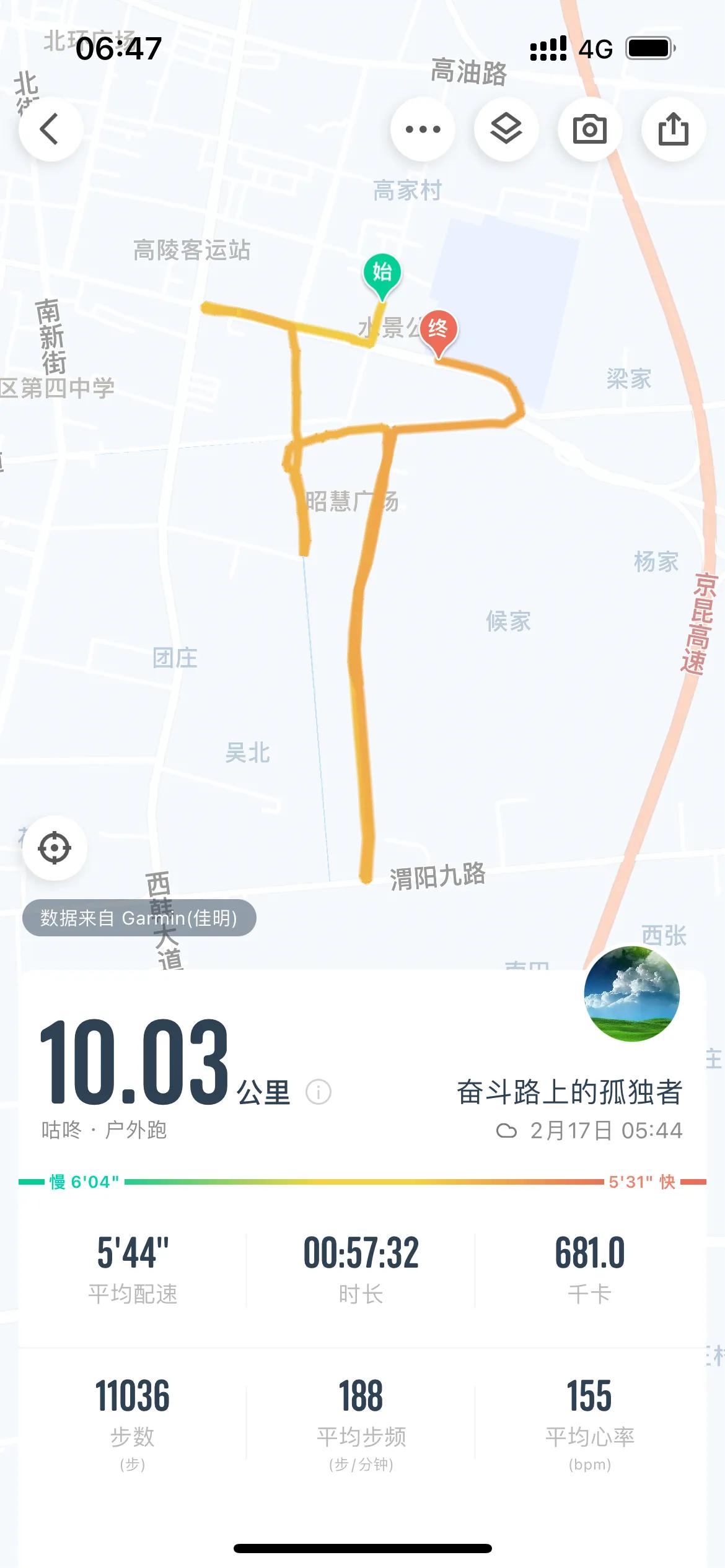Share this run record

(673, 129)
